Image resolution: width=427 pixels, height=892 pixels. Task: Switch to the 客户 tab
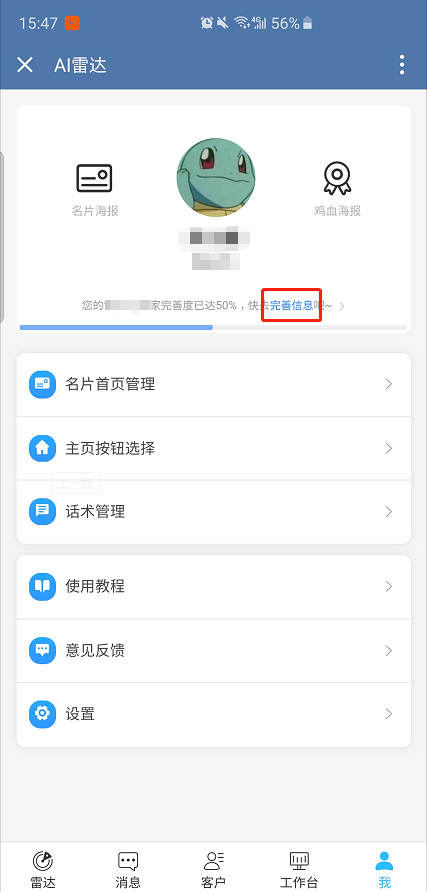pos(214,870)
